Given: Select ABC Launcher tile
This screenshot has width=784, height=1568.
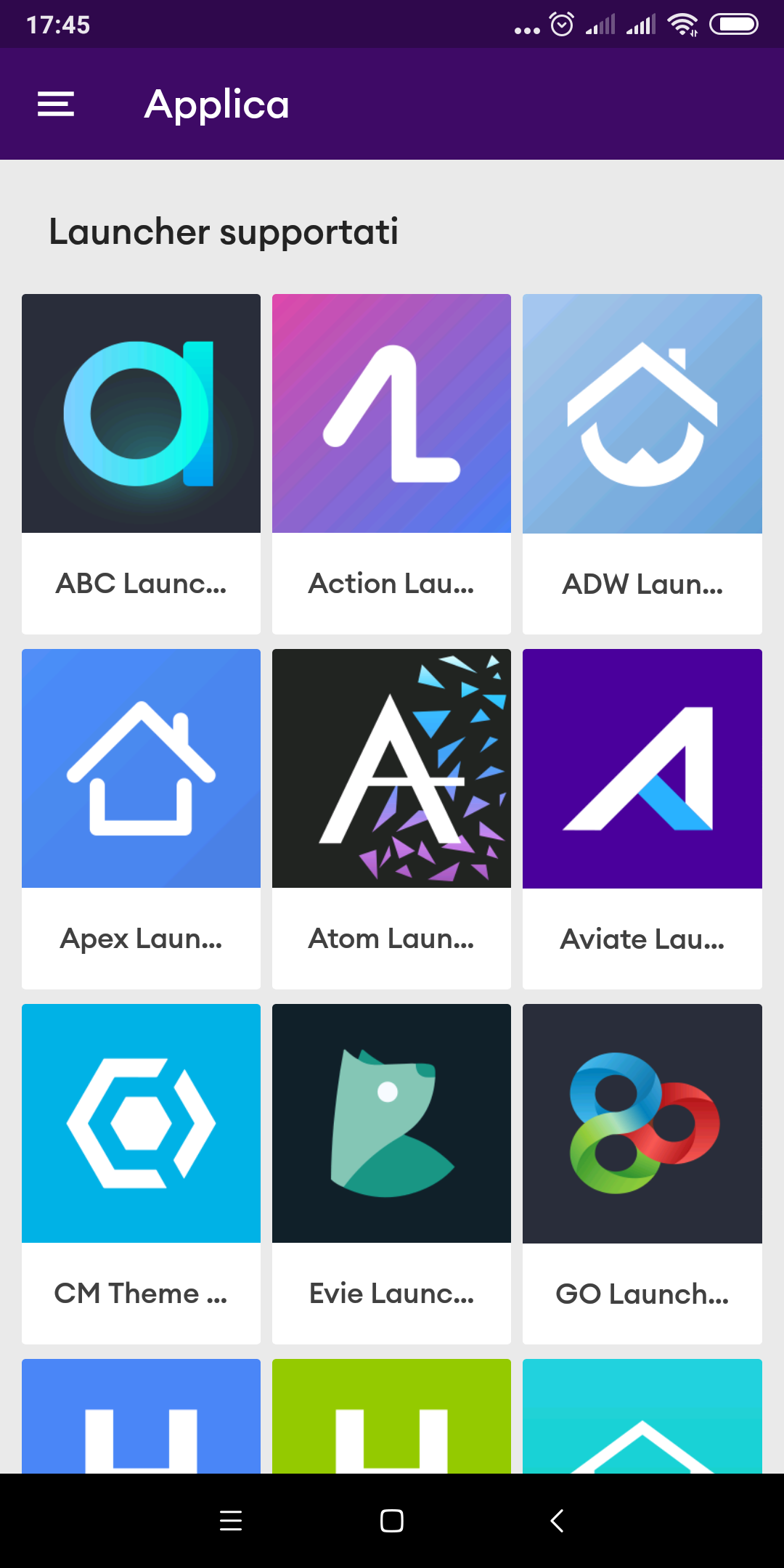Looking at the screenshot, I should pyautogui.click(x=141, y=464).
